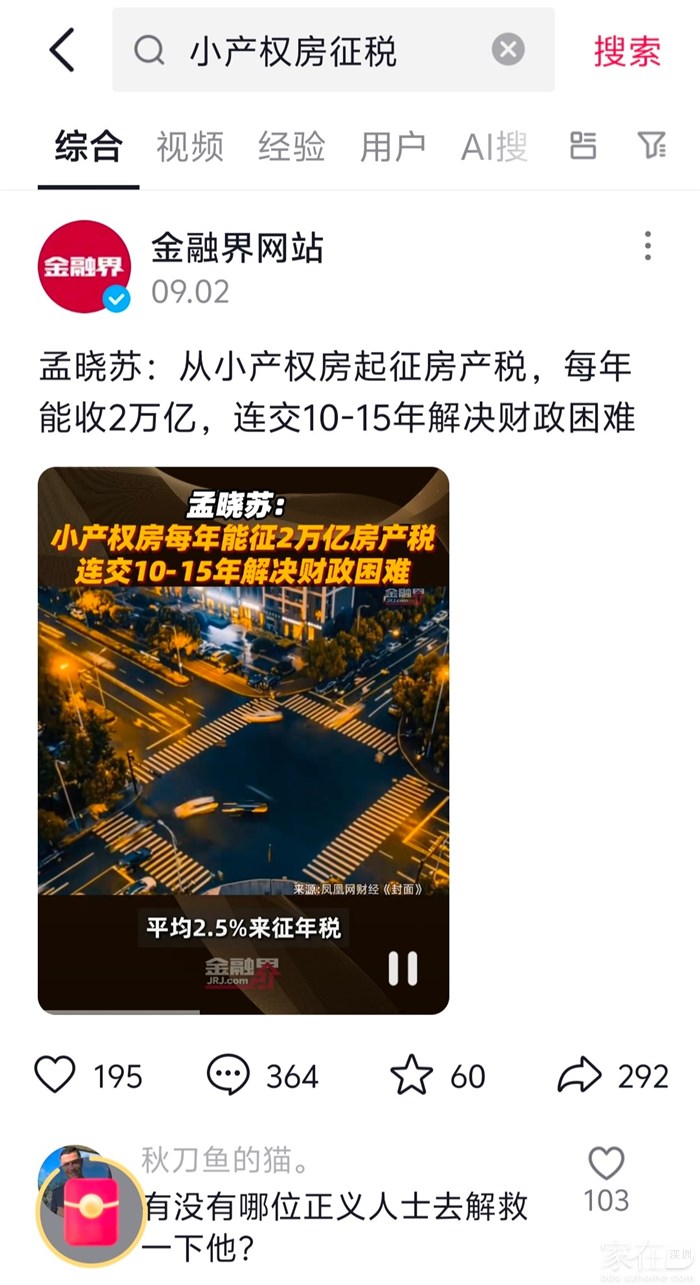Switch to the 视频 tab
Screen dimensions: 700x1285
point(190,147)
